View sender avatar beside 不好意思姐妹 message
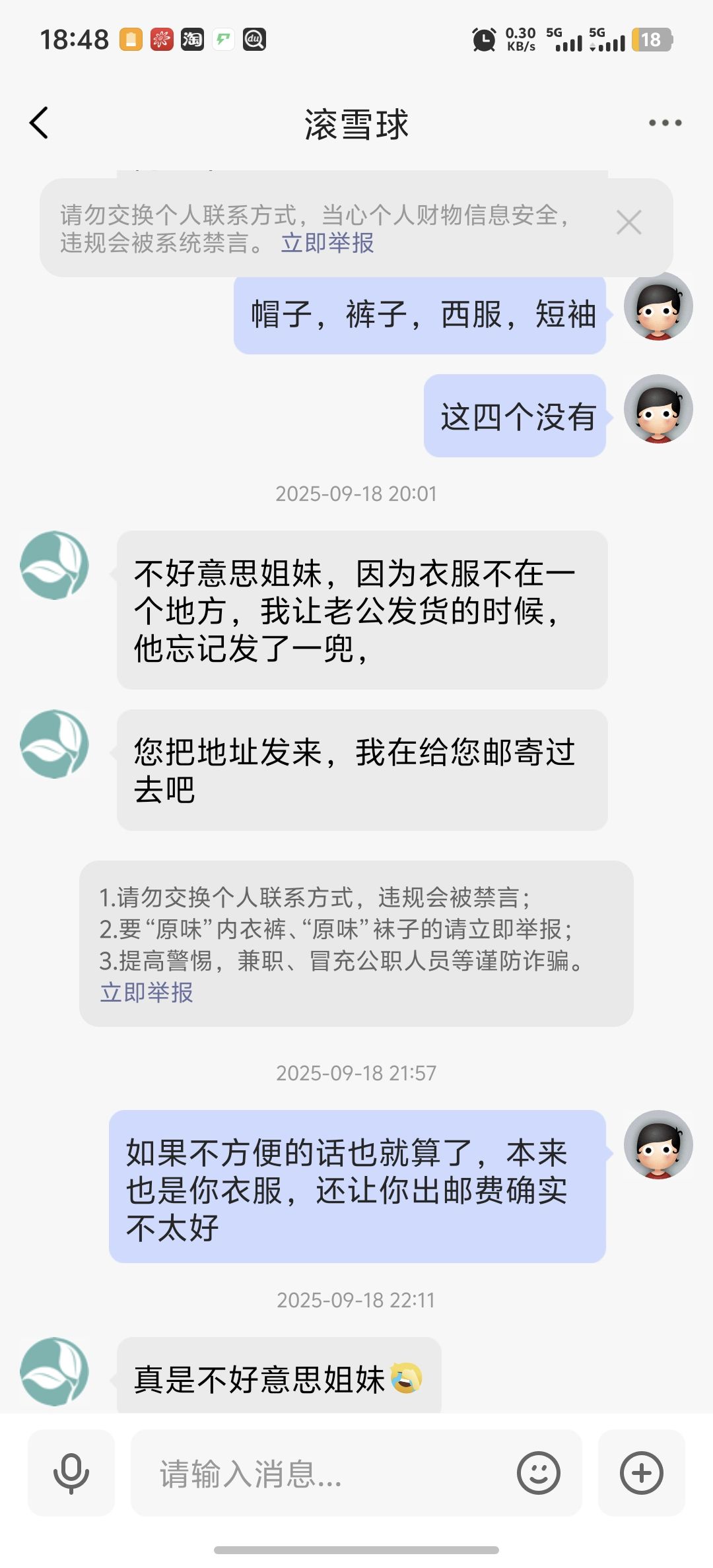This screenshot has width=713, height=1568. (x=54, y=566)
